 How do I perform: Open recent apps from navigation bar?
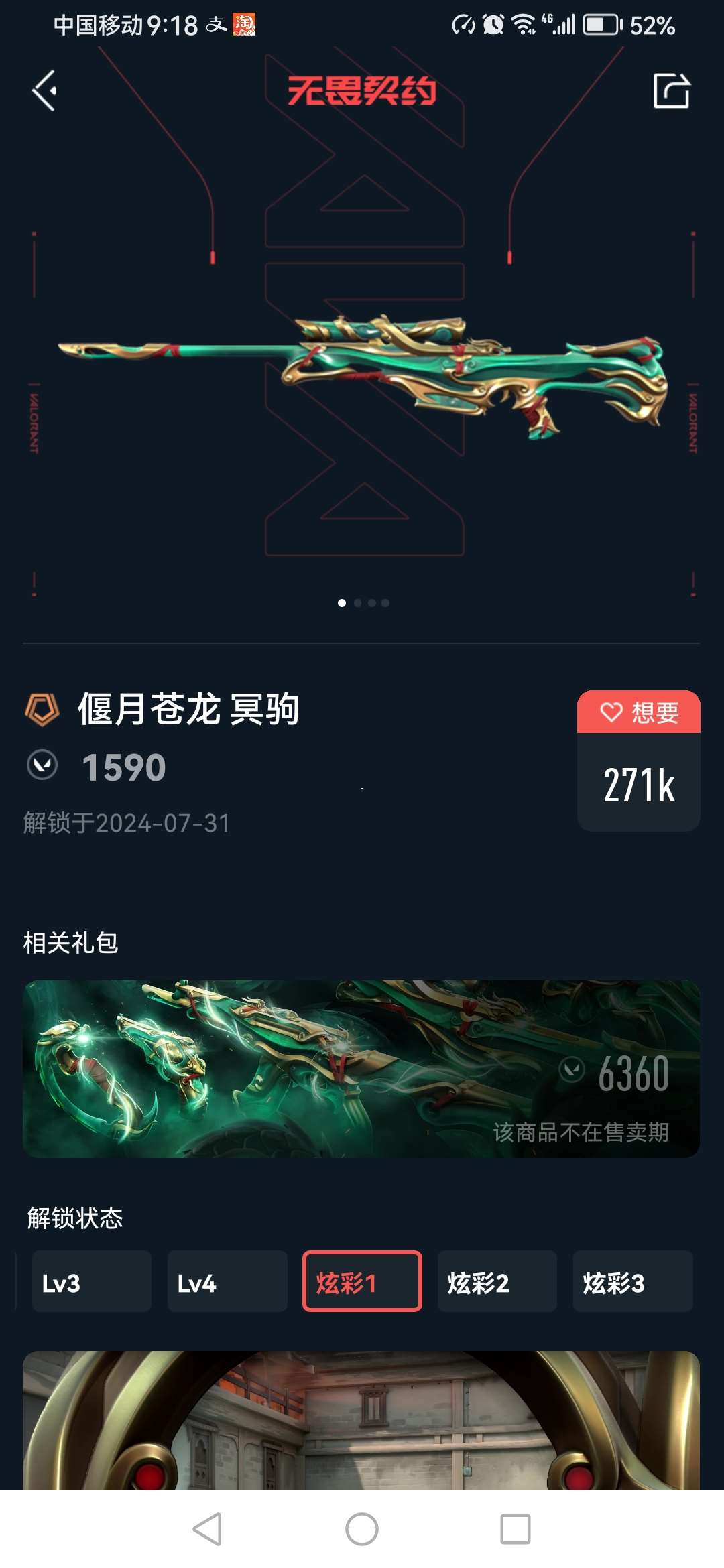coord(516,1529)
